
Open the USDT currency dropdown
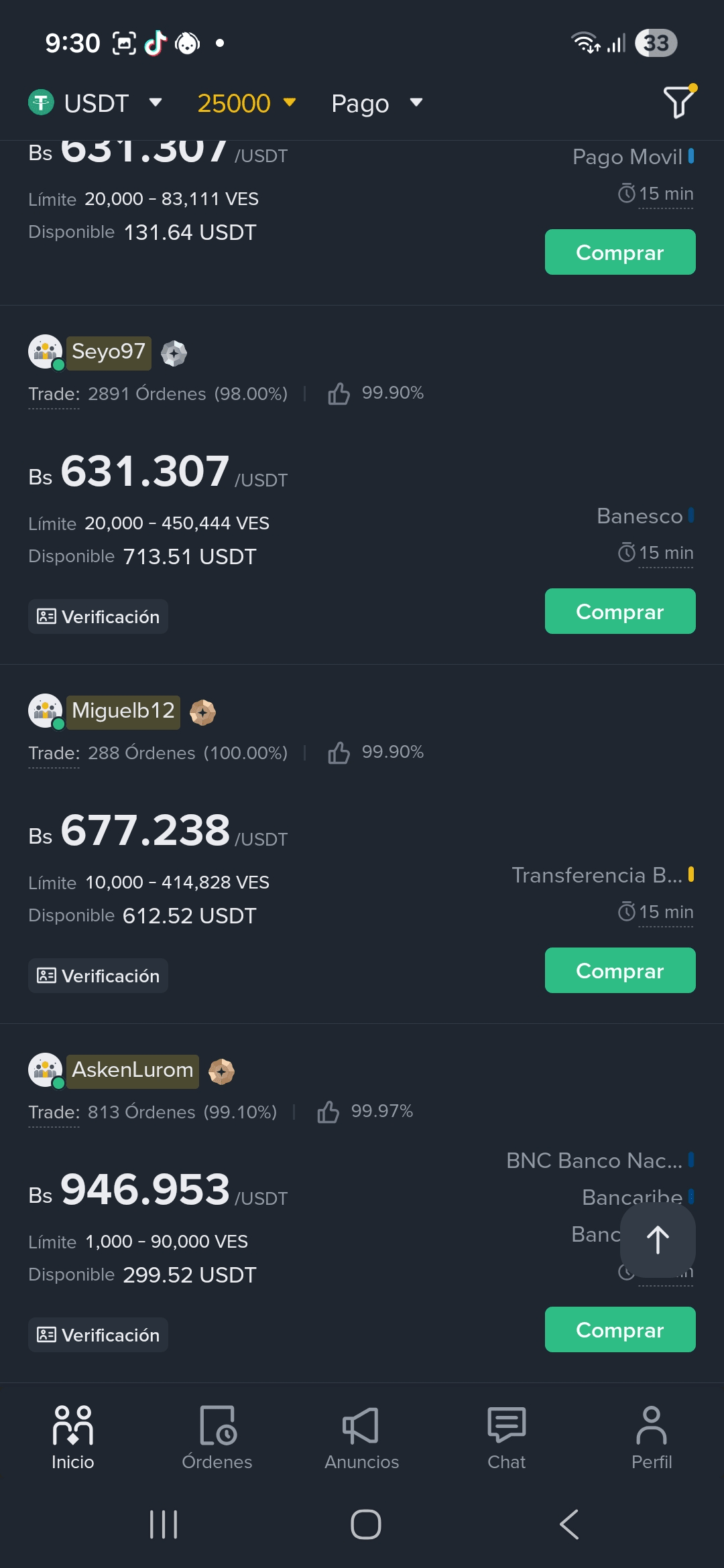95,103
